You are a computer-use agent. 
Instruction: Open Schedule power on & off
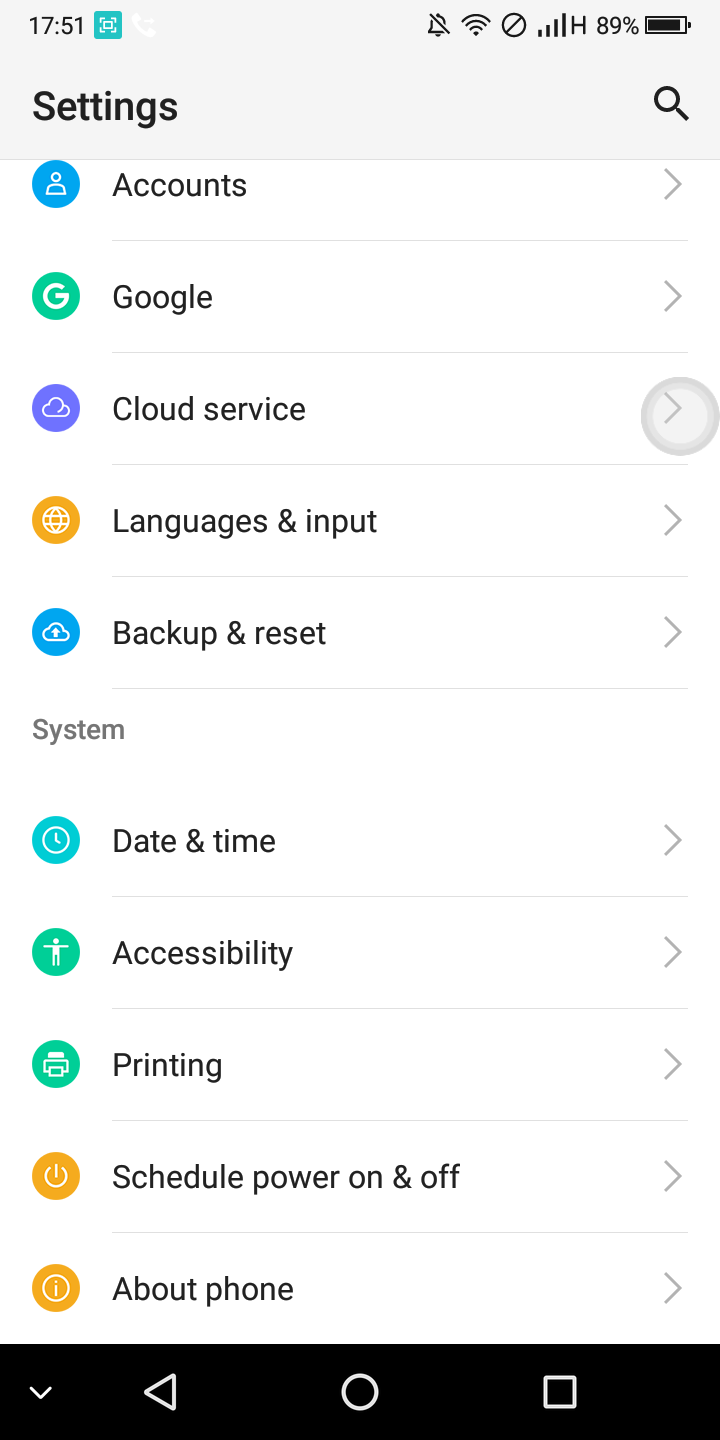tap(360, 1177)
